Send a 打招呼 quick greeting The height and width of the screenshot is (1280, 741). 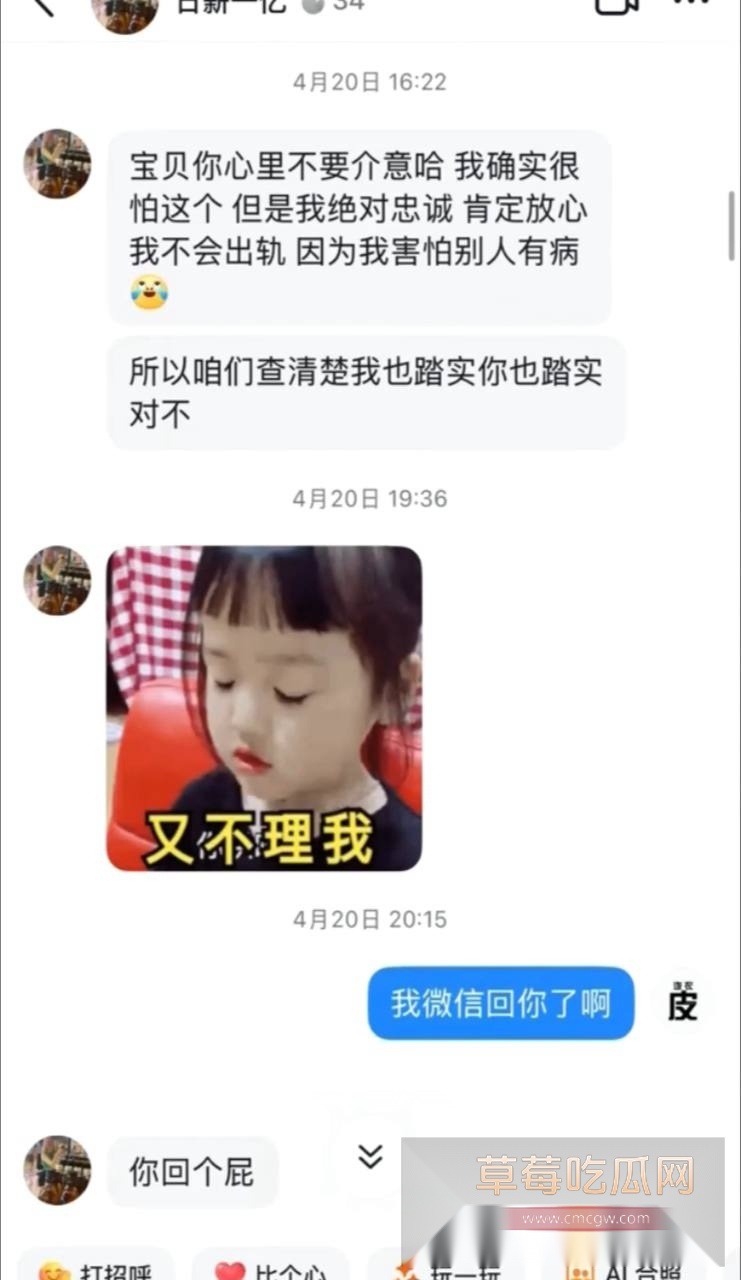tap(96, 1268)
